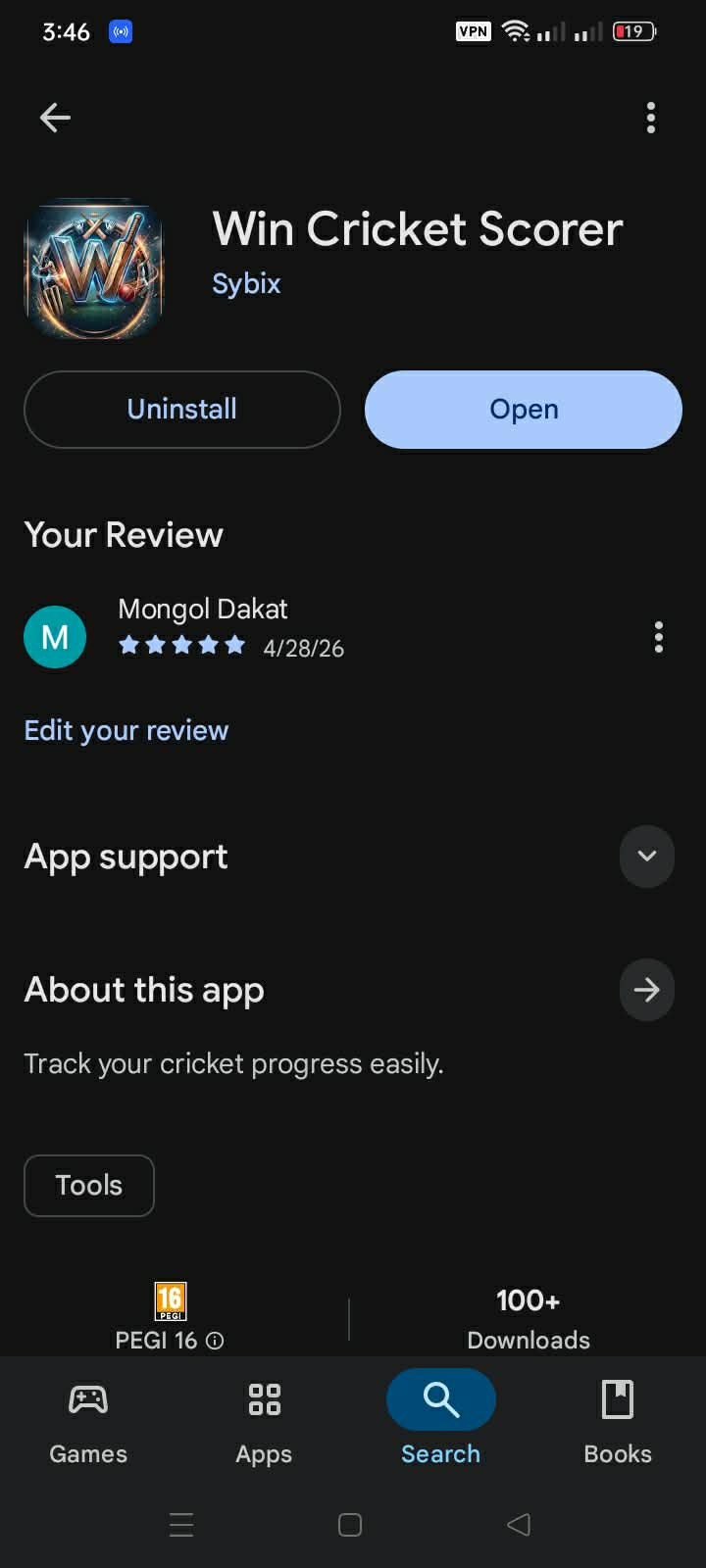Expand the App support section

(647, 857)
